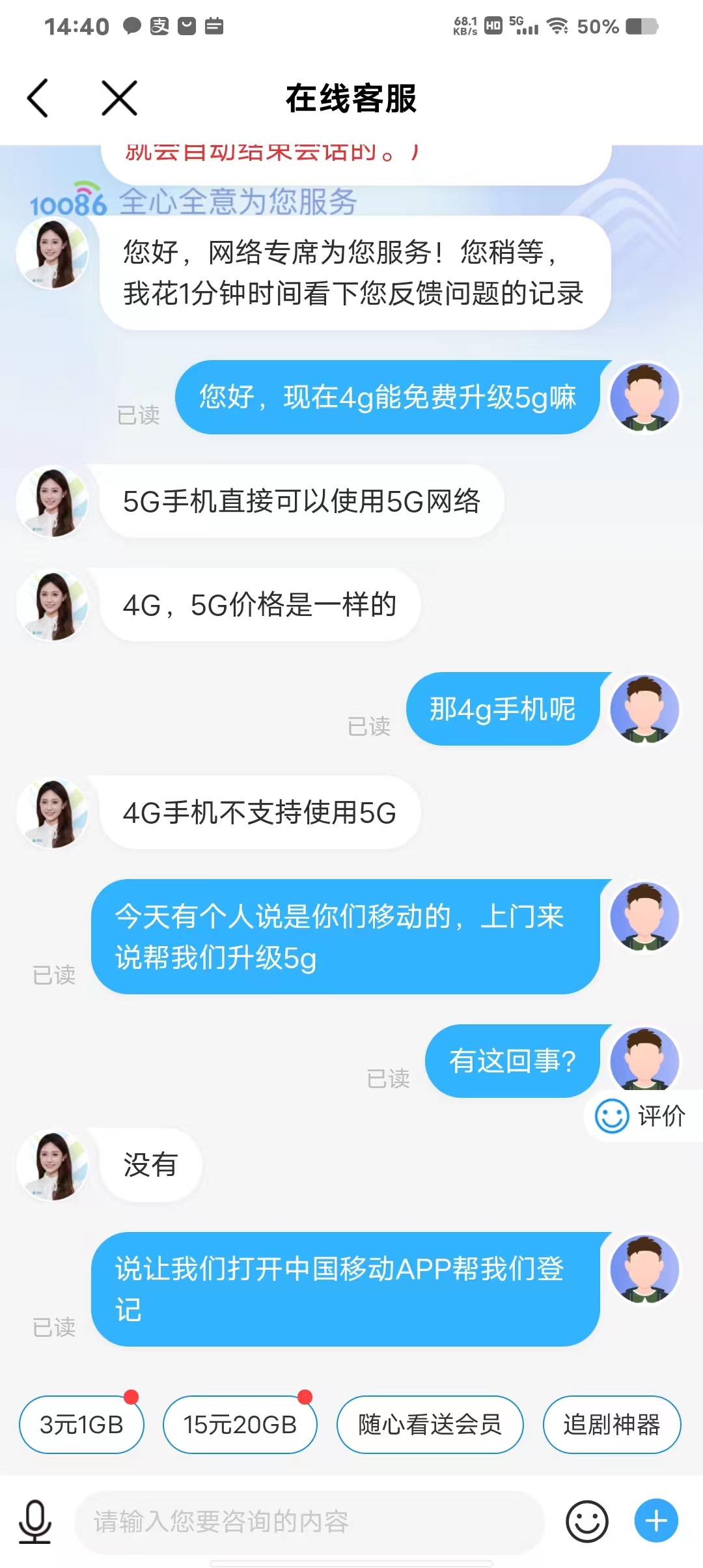Go back using the left arrow
The image size is (703, 1568).
coord(38,98)
